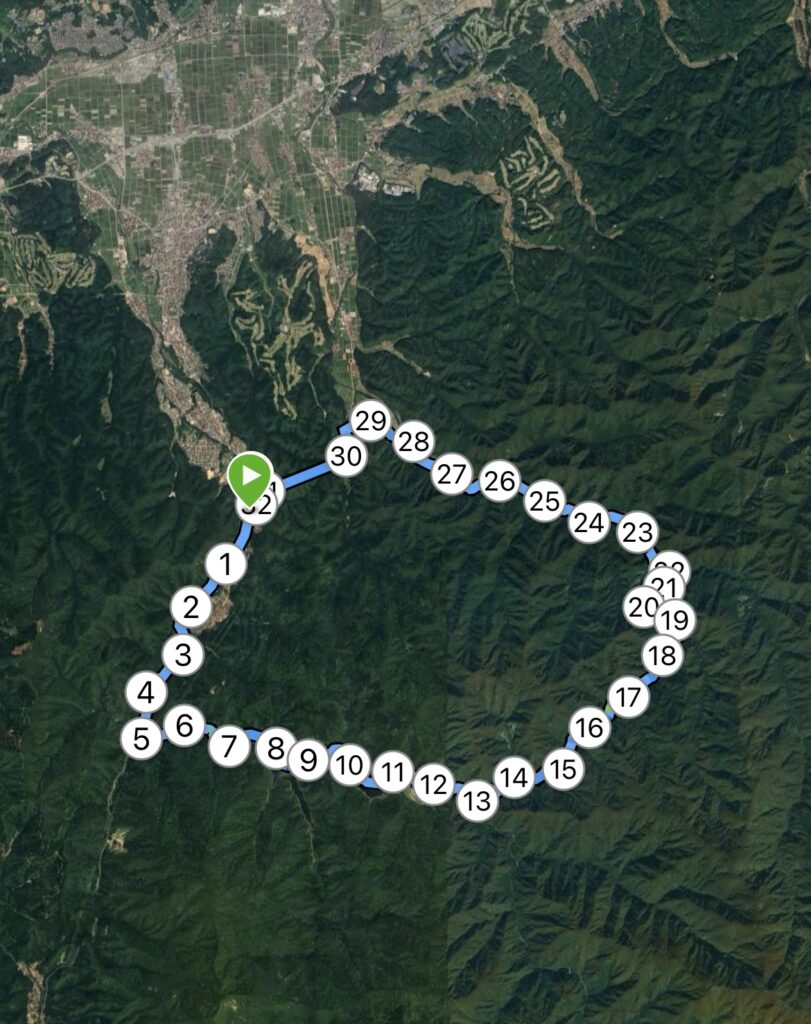Tap route marker number 23
This screenshot has height=1024, width=811.
[637, 533]
